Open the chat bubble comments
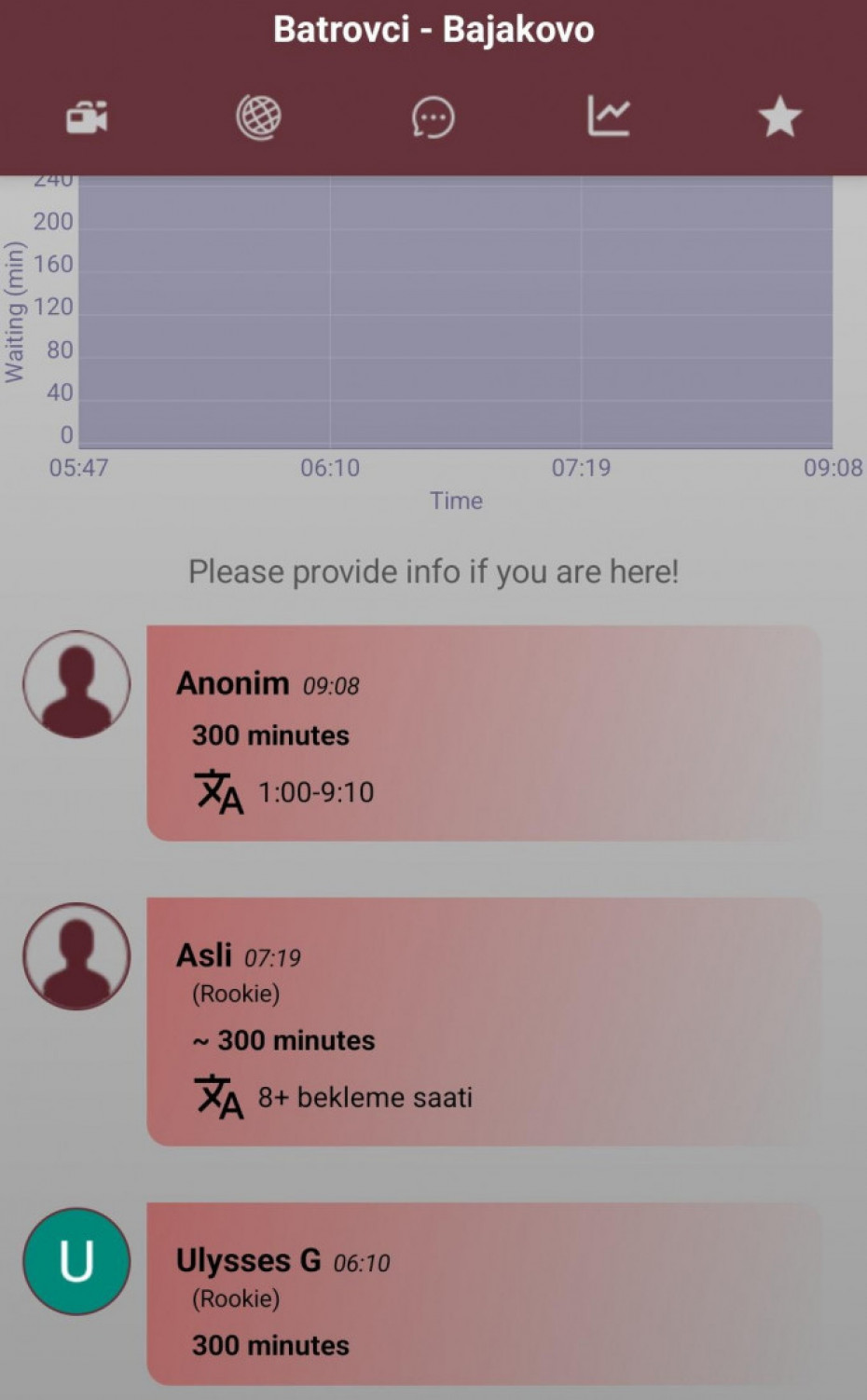This screenshot has width=867, height=1400. (433, 118)
